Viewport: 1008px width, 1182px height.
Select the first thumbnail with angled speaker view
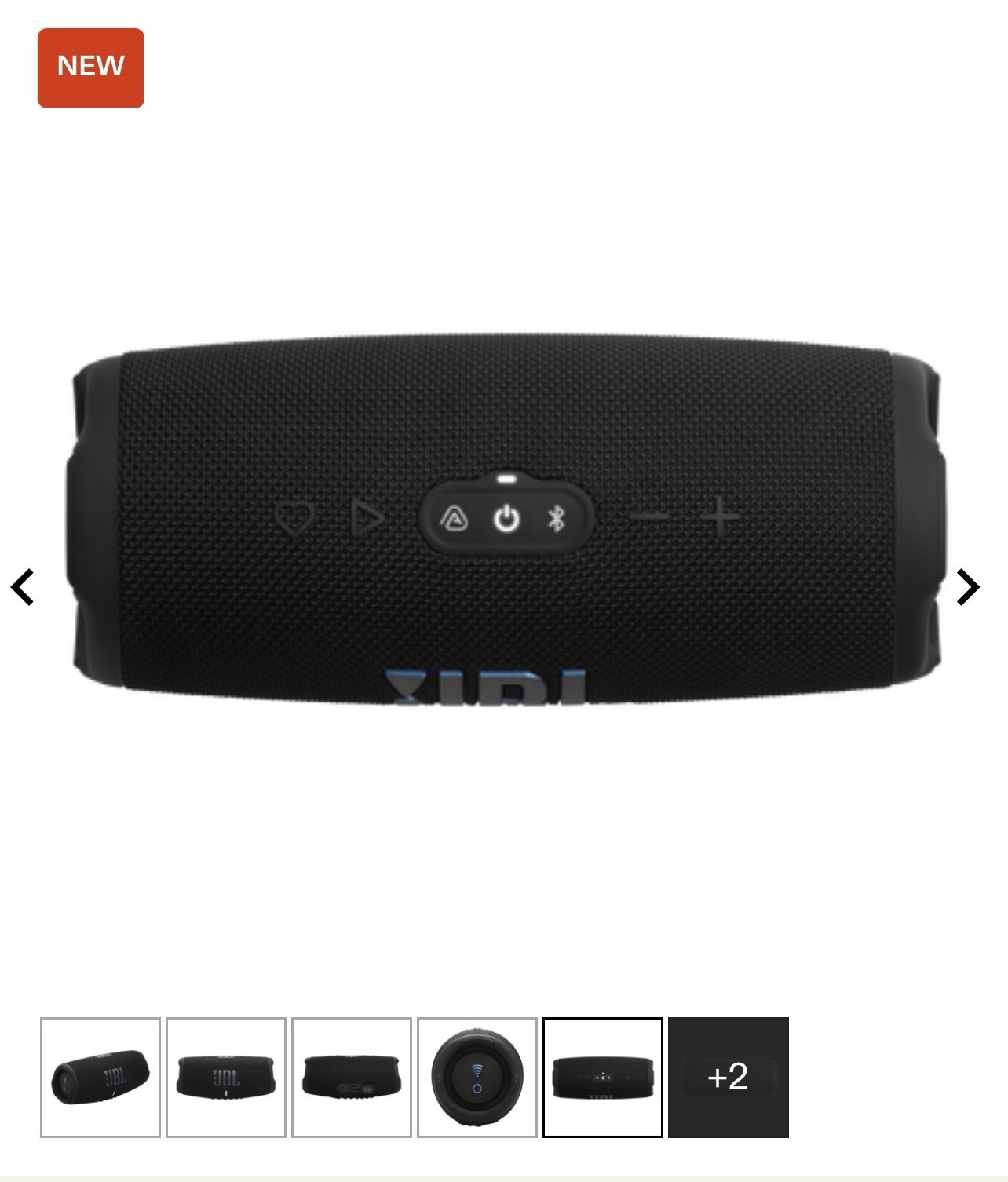pos(100,1077)
